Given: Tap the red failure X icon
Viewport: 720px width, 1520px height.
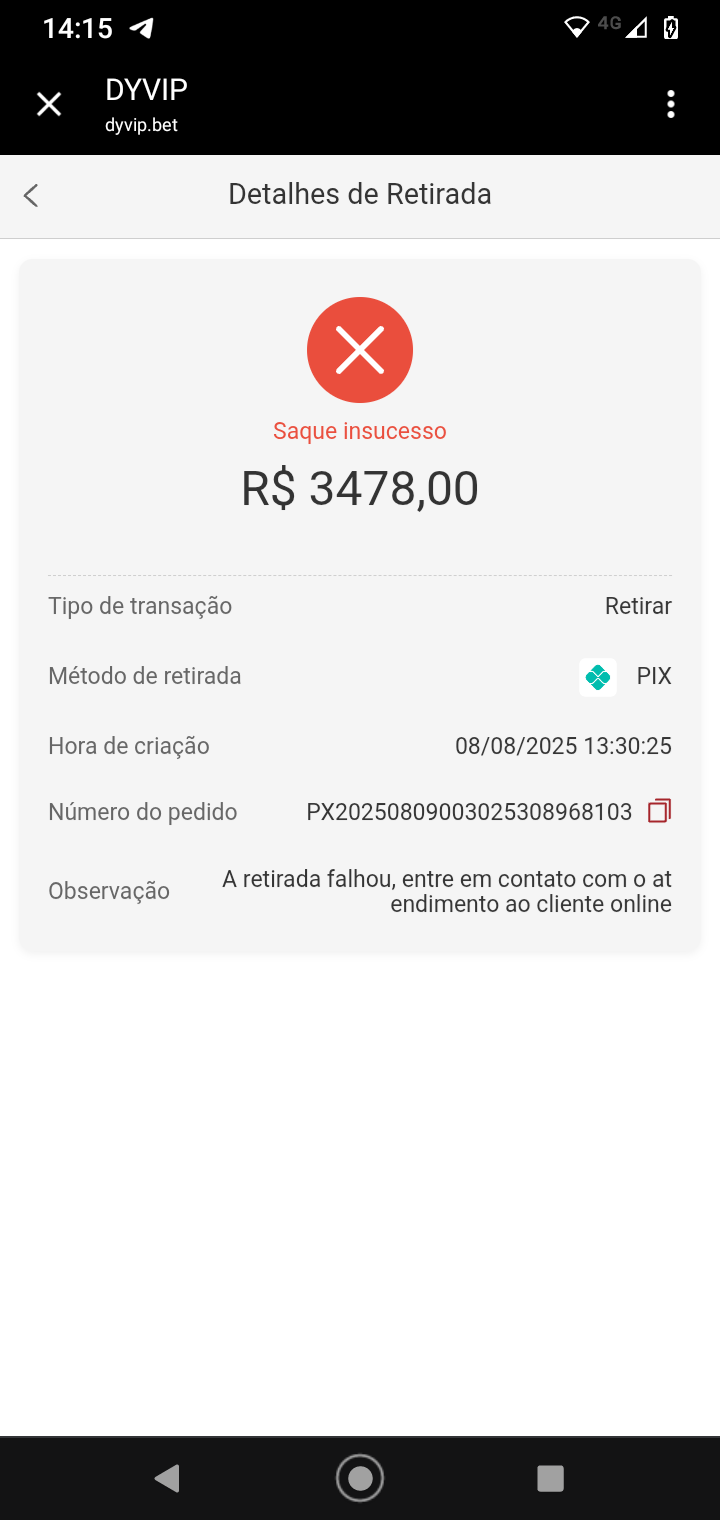Looking at the screenshot, I should 359,349.
